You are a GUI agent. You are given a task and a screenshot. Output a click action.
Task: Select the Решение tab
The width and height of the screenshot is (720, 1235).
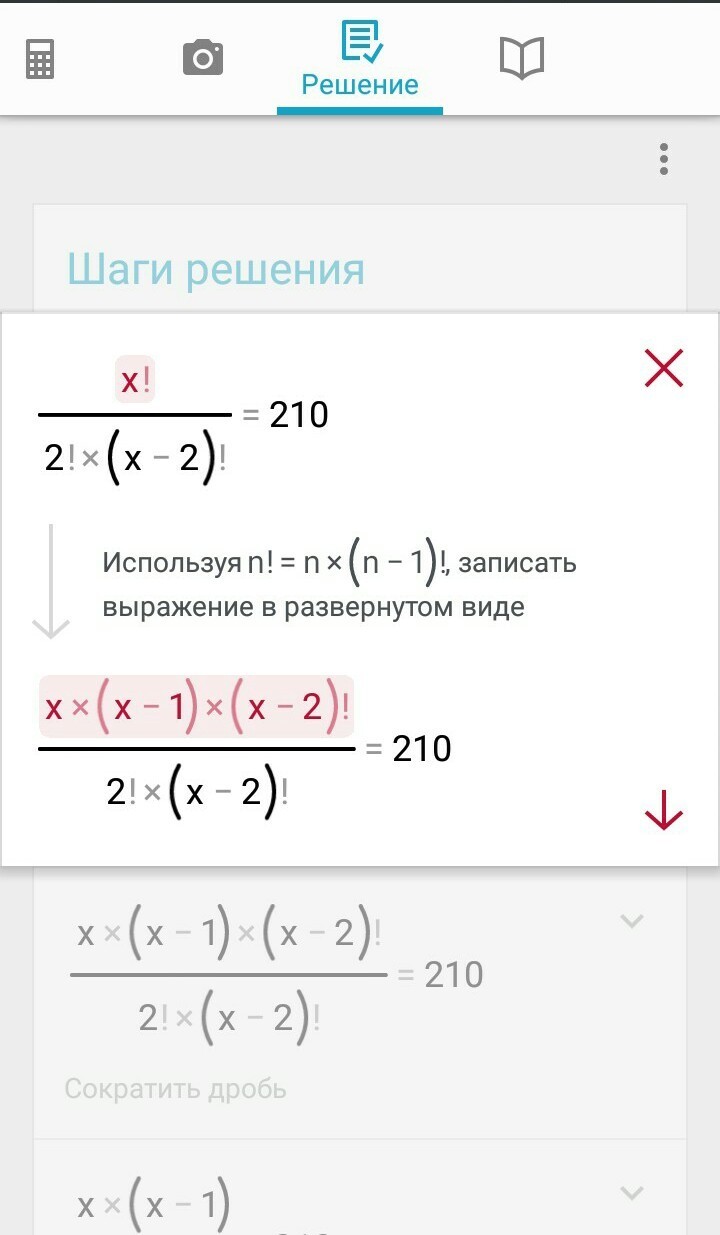tap(360, 60)
